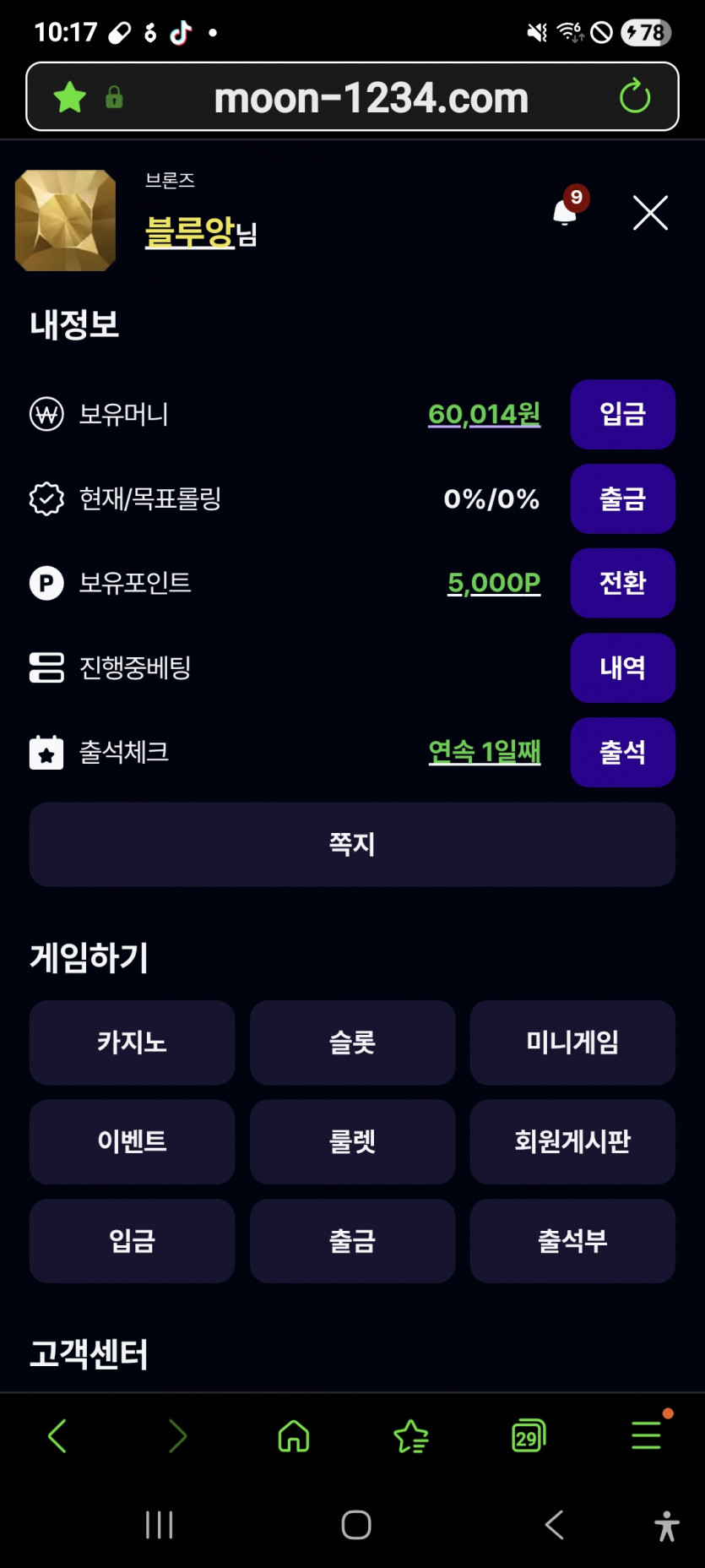Open 회원게시판 under 게임하기
This screenshot has height=1568, width=705.
pyautogui.click(x=572, y=1142)
